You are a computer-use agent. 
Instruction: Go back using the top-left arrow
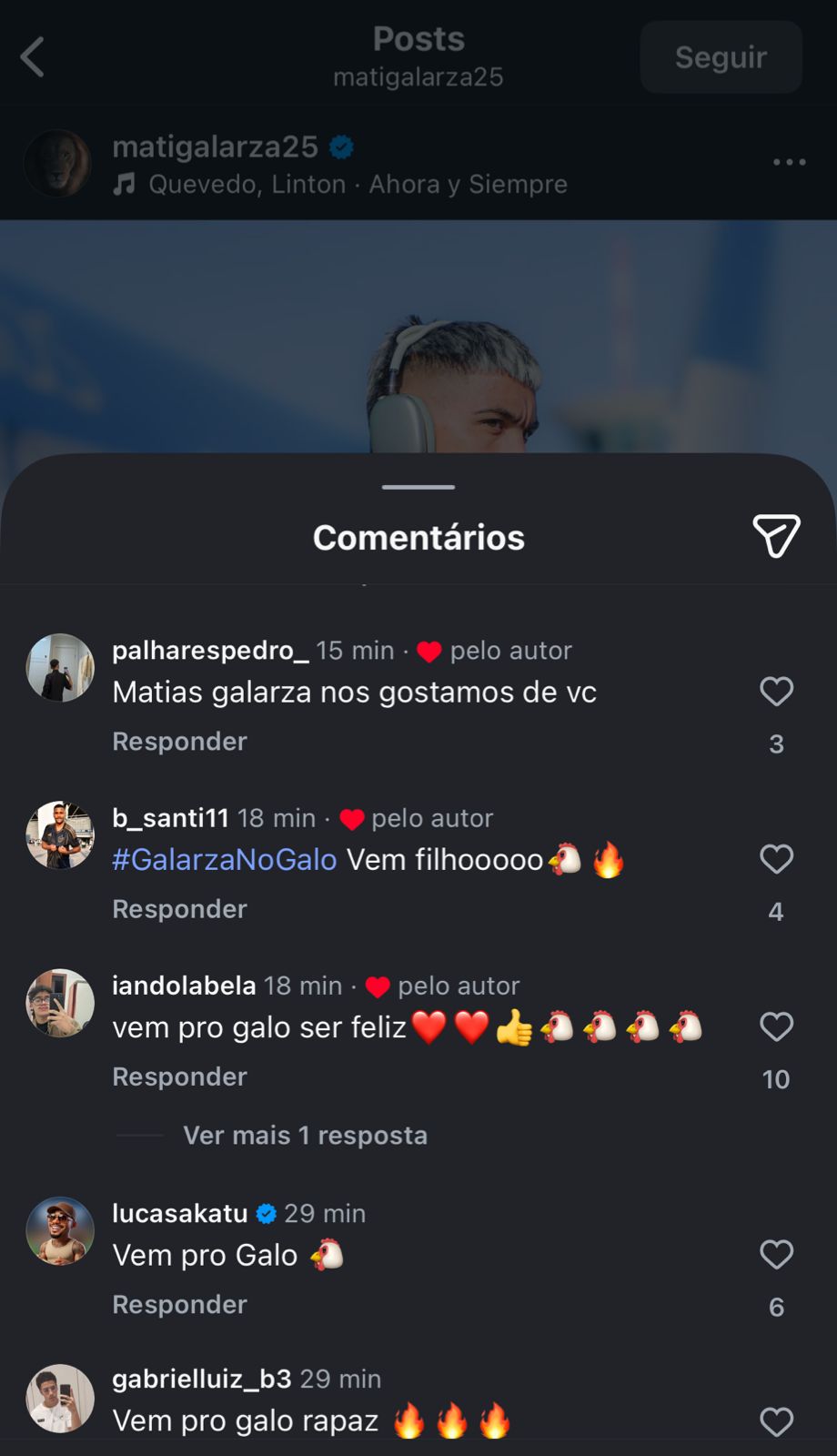click(x=33, y=57)
